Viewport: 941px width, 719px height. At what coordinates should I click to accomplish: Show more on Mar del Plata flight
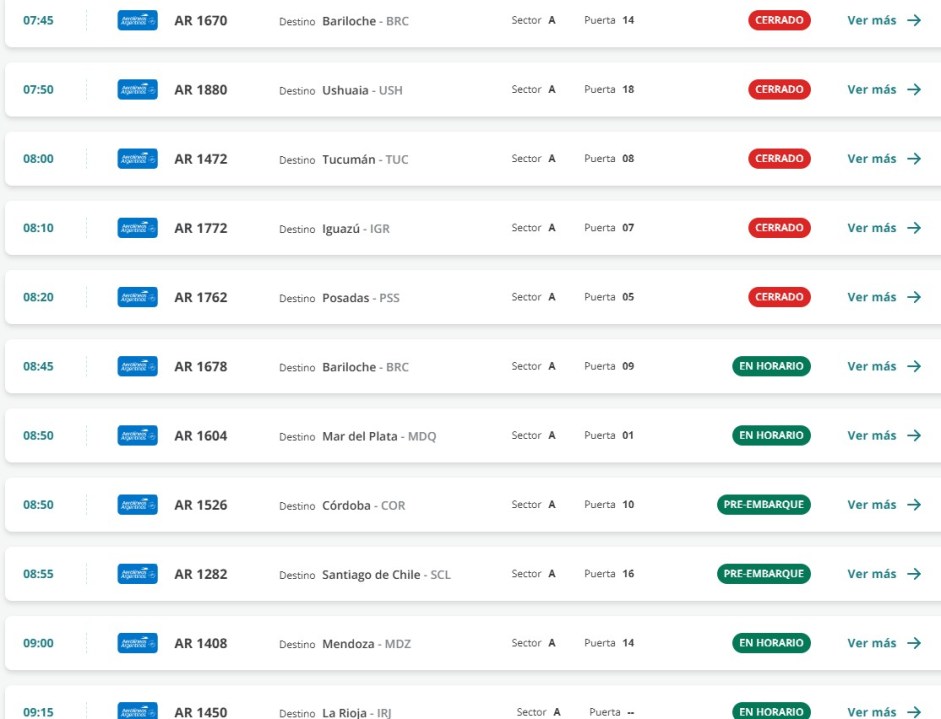[x=883, y=436]
